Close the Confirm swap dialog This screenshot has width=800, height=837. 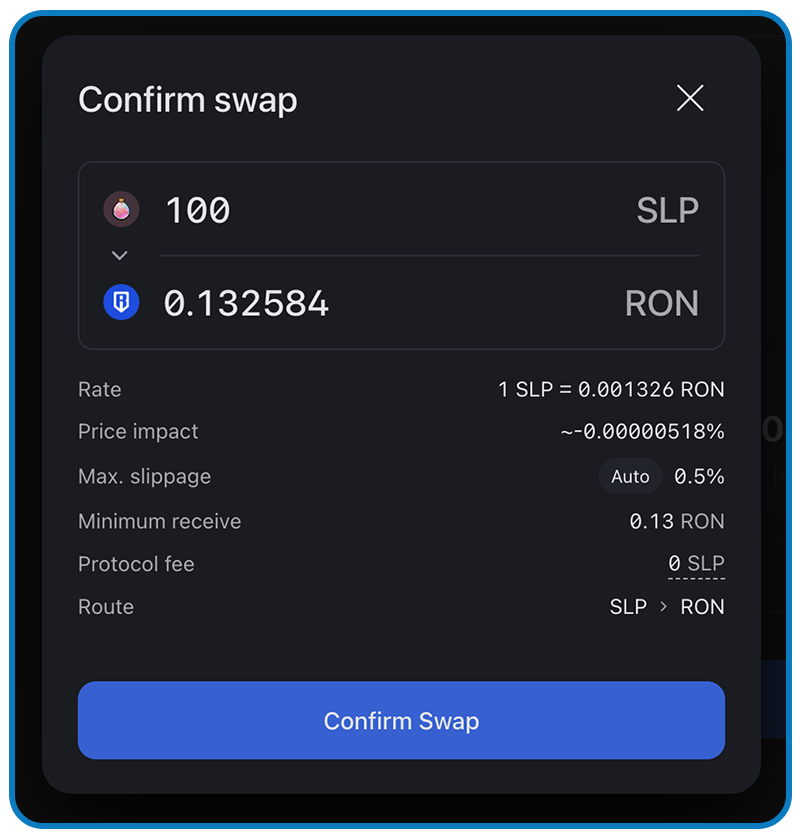click(690, 98)
